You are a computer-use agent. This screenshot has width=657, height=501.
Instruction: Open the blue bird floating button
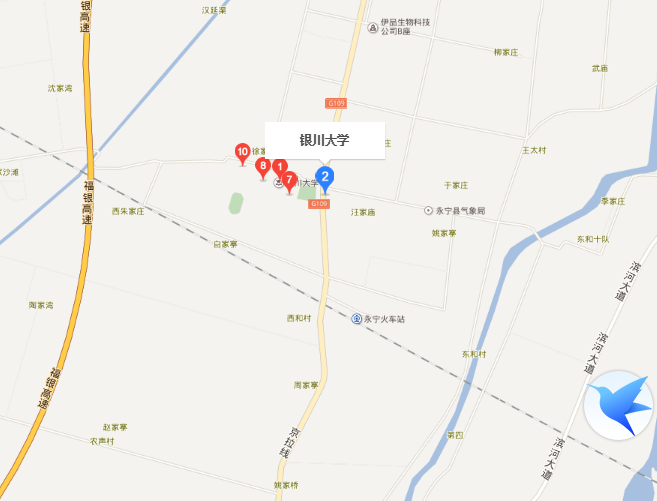point(618,405)
